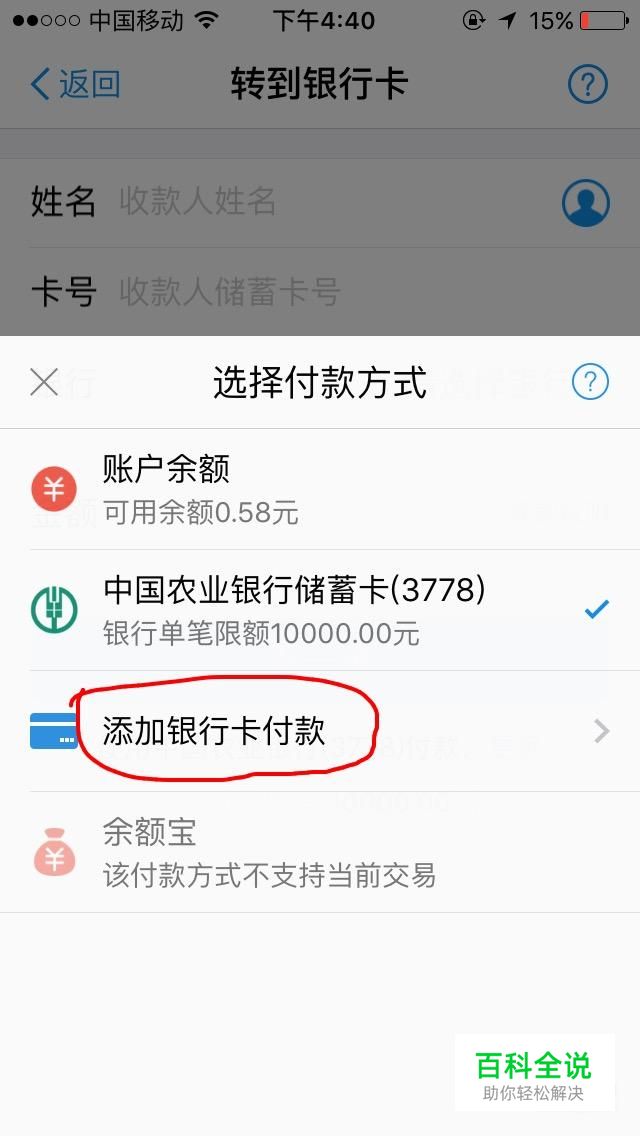Image resolution: width=640 pixels, height=1136 pixels.
Task: Open help for payment method selection
Action: [x=590, y=382]
